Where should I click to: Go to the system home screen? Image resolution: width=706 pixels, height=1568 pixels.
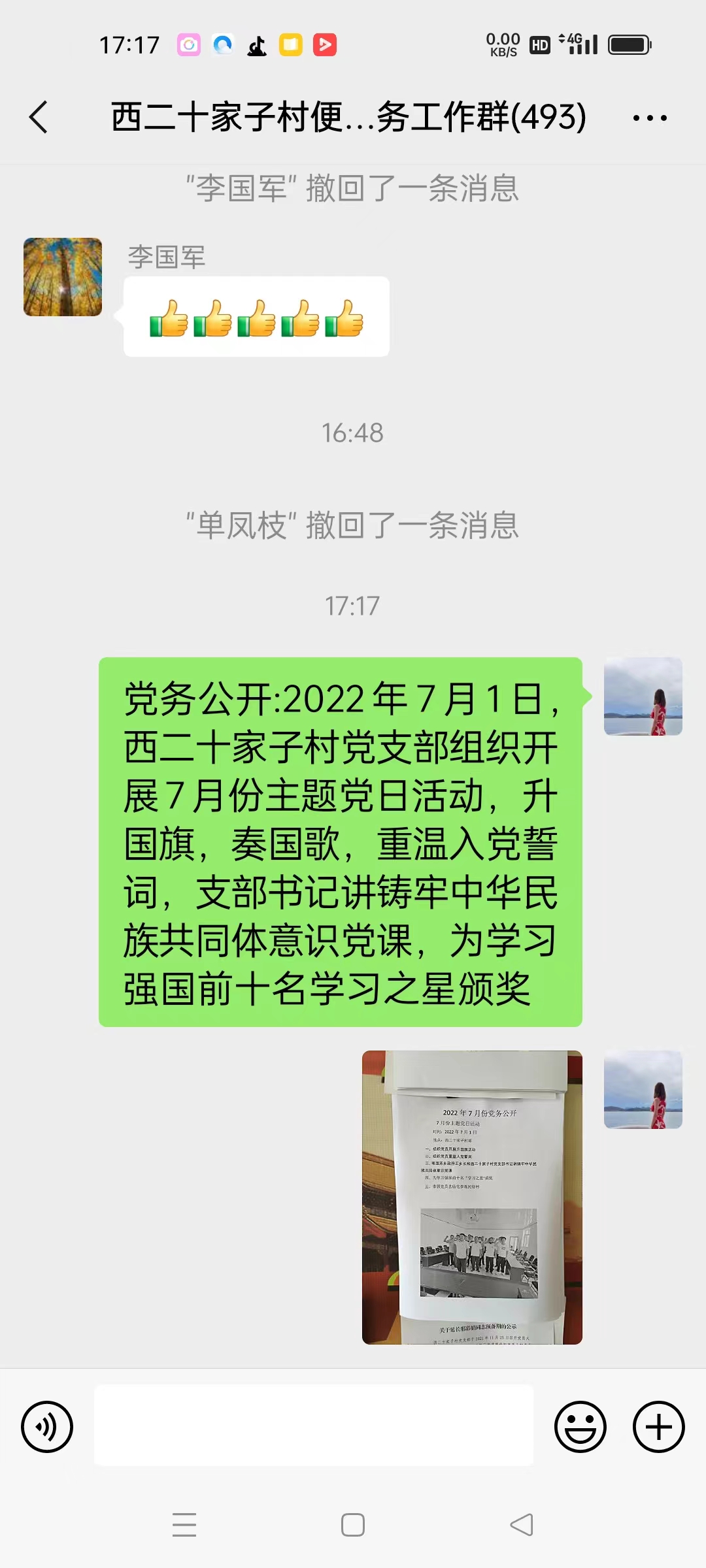(x=353, y=1525)
